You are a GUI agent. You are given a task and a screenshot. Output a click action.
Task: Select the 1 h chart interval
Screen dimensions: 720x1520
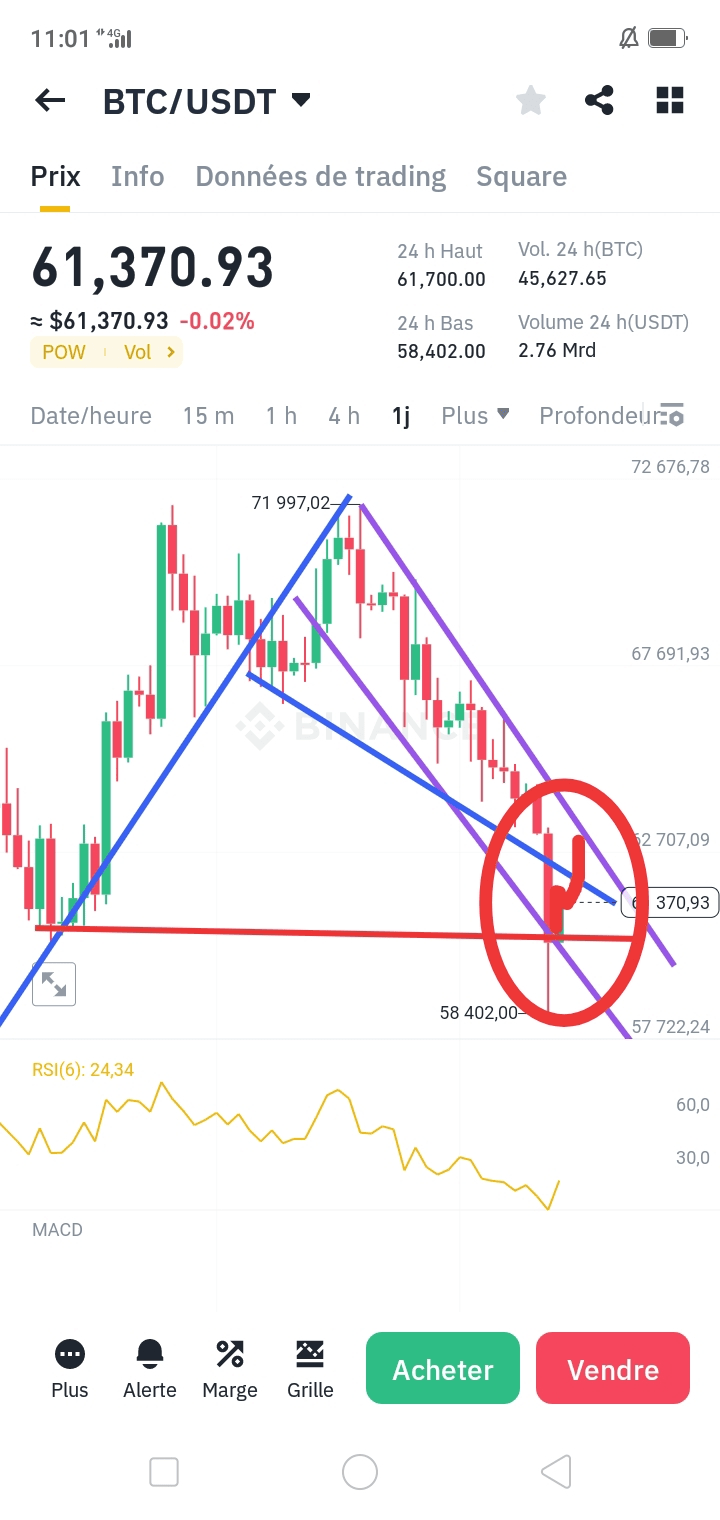coord(281,416)
